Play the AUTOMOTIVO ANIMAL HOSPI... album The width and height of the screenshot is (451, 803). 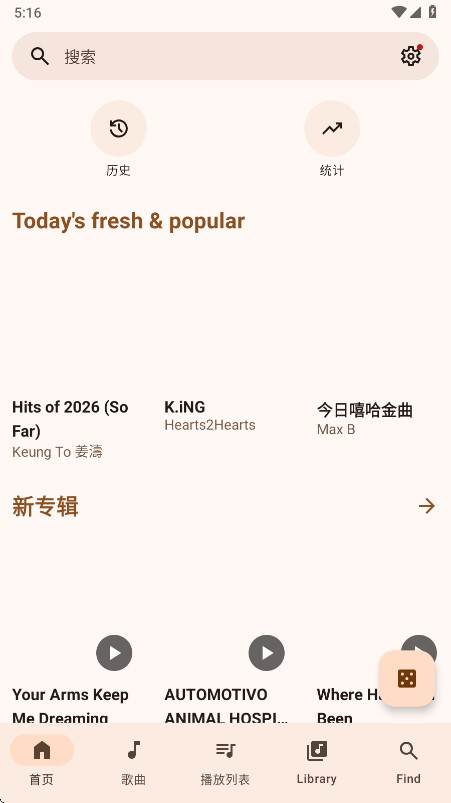[x=266, y=653]
